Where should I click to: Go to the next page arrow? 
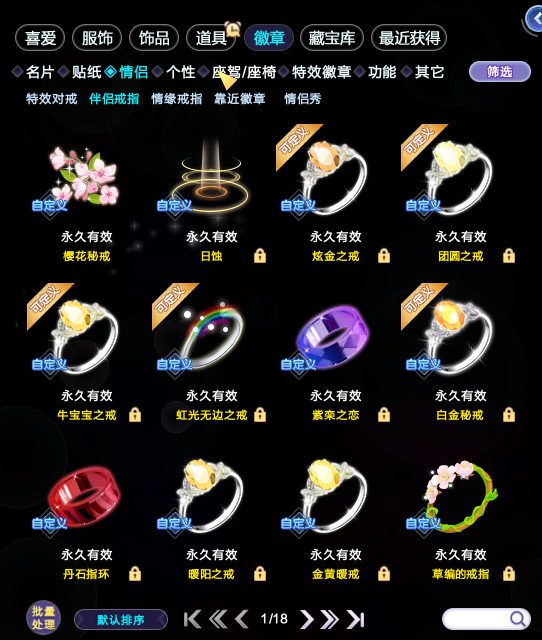coord(307,619)
